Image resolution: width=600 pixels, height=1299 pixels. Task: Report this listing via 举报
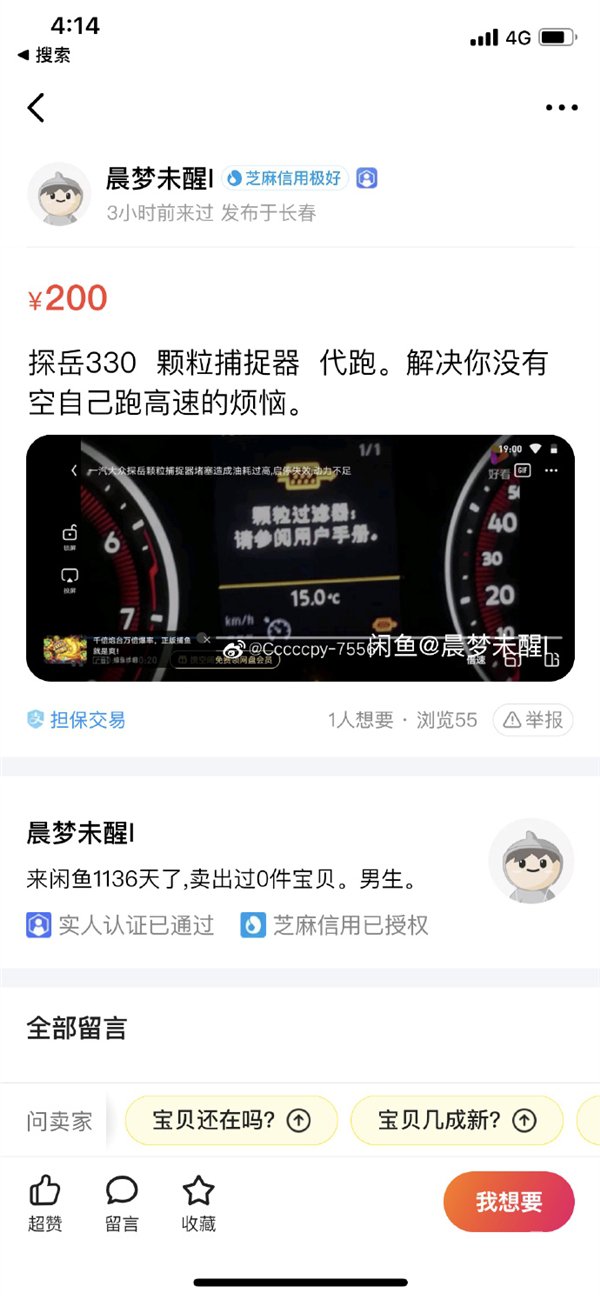(533, 719)
